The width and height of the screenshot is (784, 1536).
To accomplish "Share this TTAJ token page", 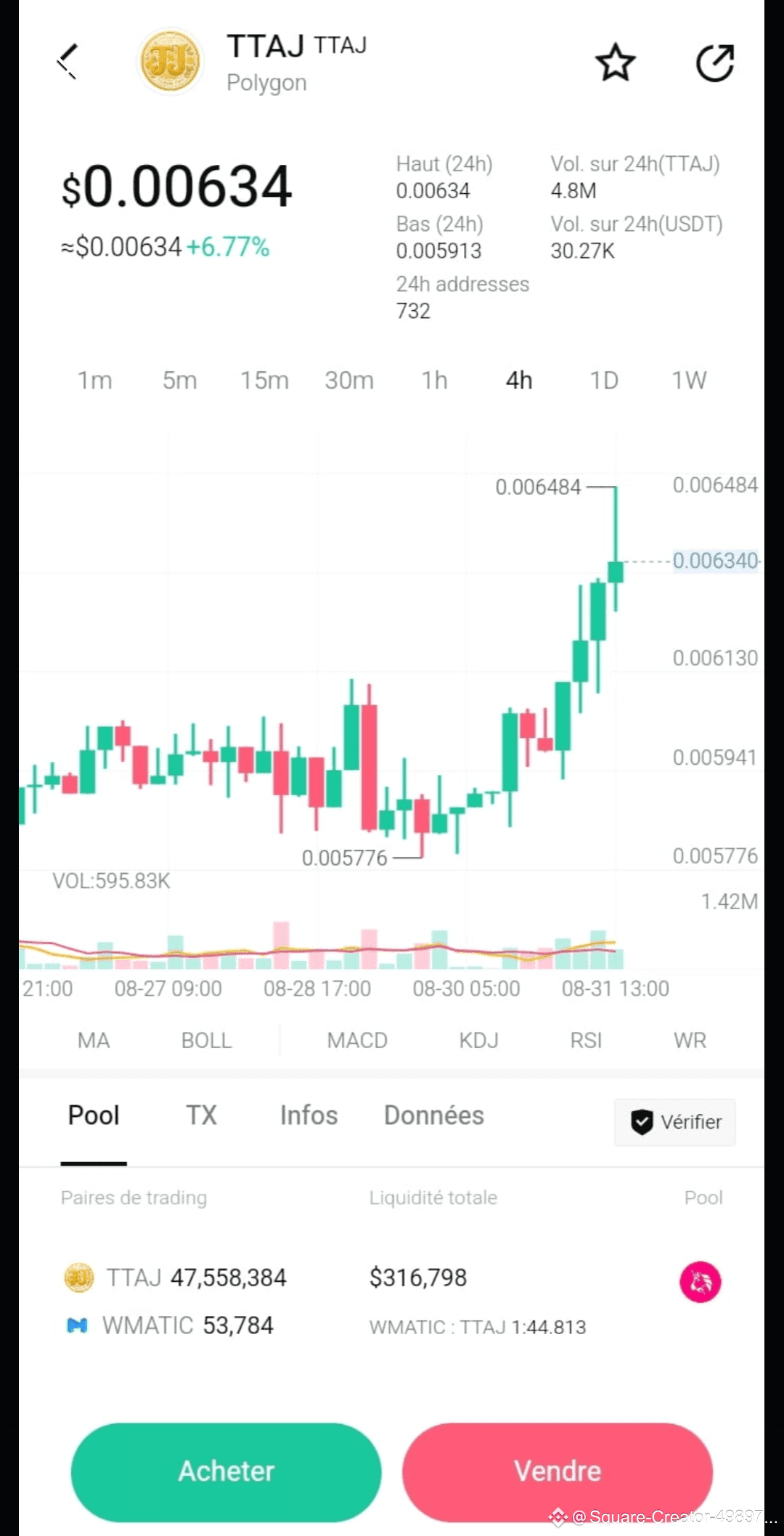I will click(715, 63).
